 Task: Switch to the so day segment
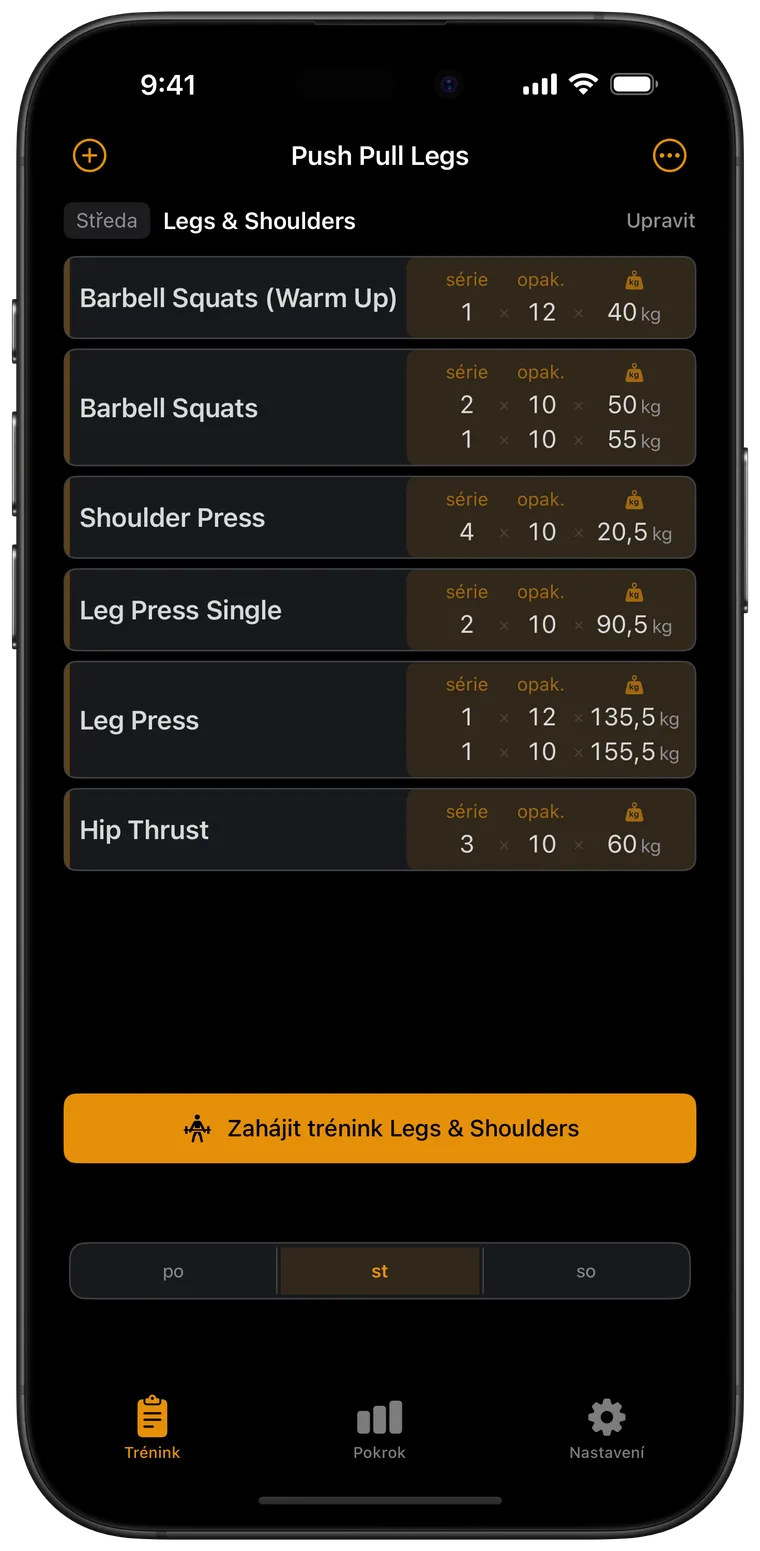(x=586, y=1271)
